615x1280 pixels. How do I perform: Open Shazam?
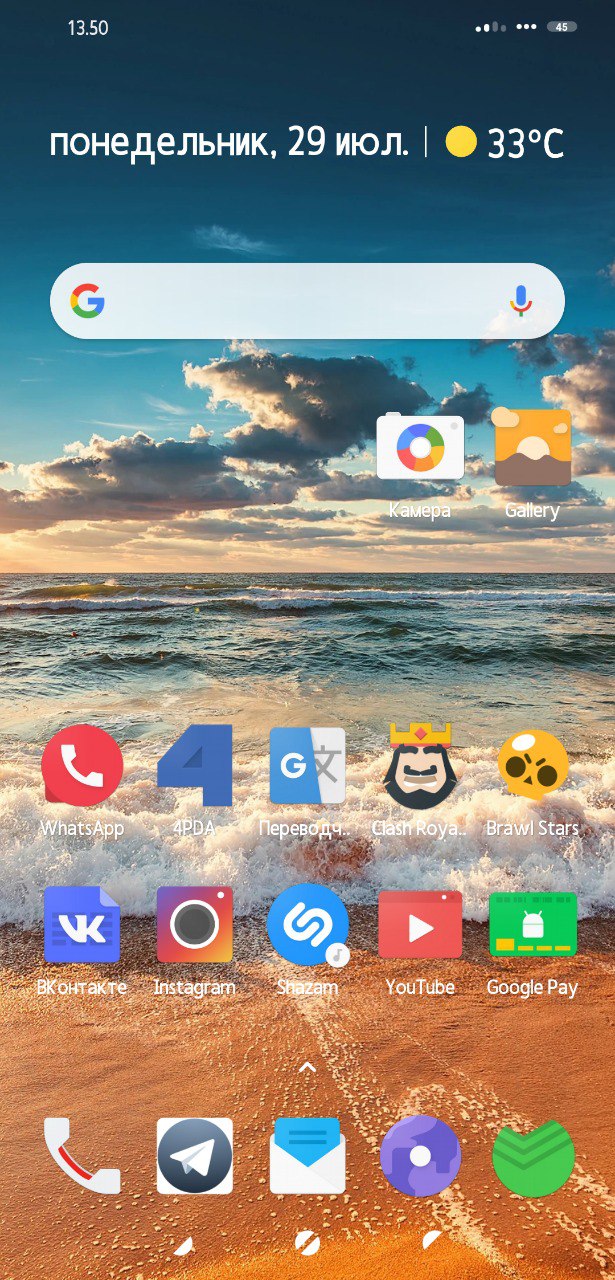[x=307, y=925]
